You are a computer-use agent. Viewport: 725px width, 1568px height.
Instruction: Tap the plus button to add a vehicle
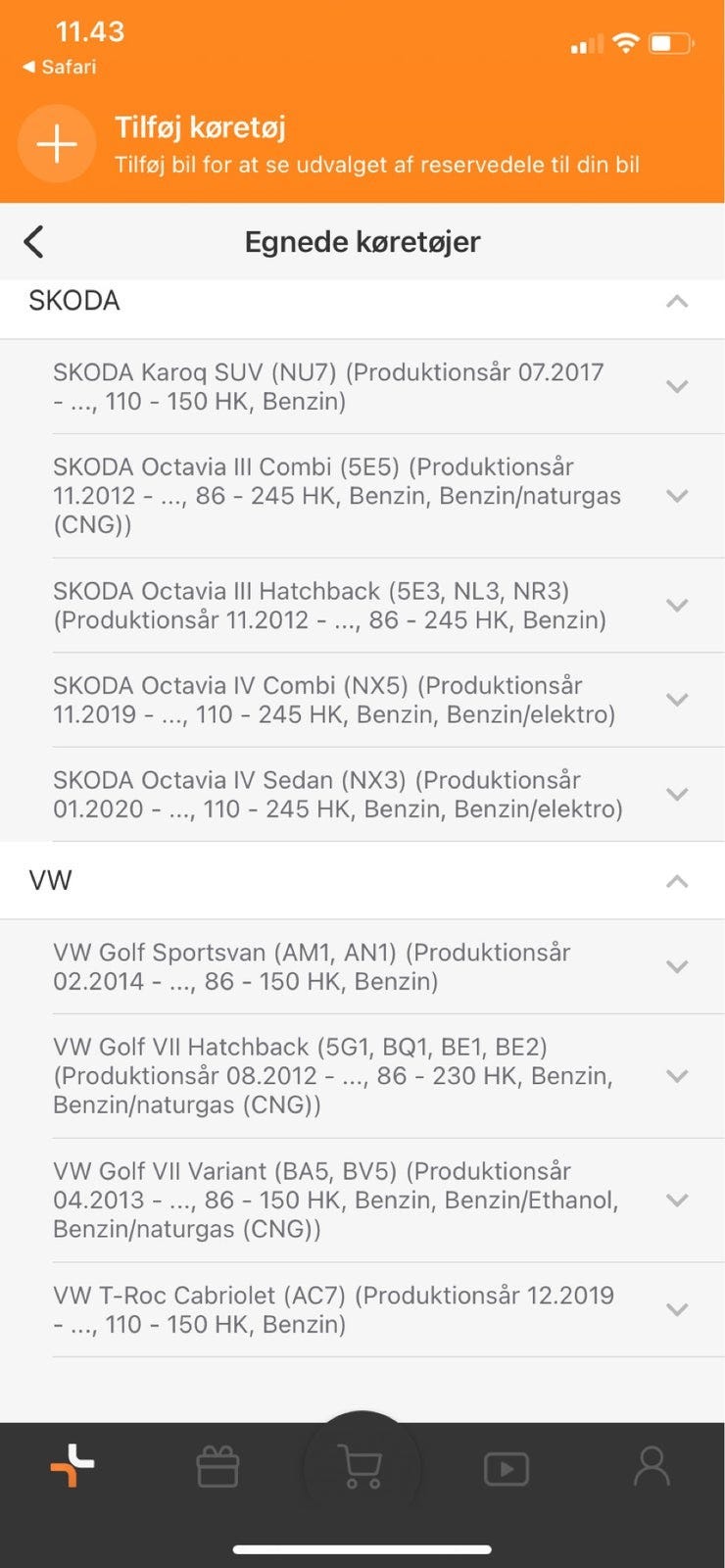(x=57, y=144)
